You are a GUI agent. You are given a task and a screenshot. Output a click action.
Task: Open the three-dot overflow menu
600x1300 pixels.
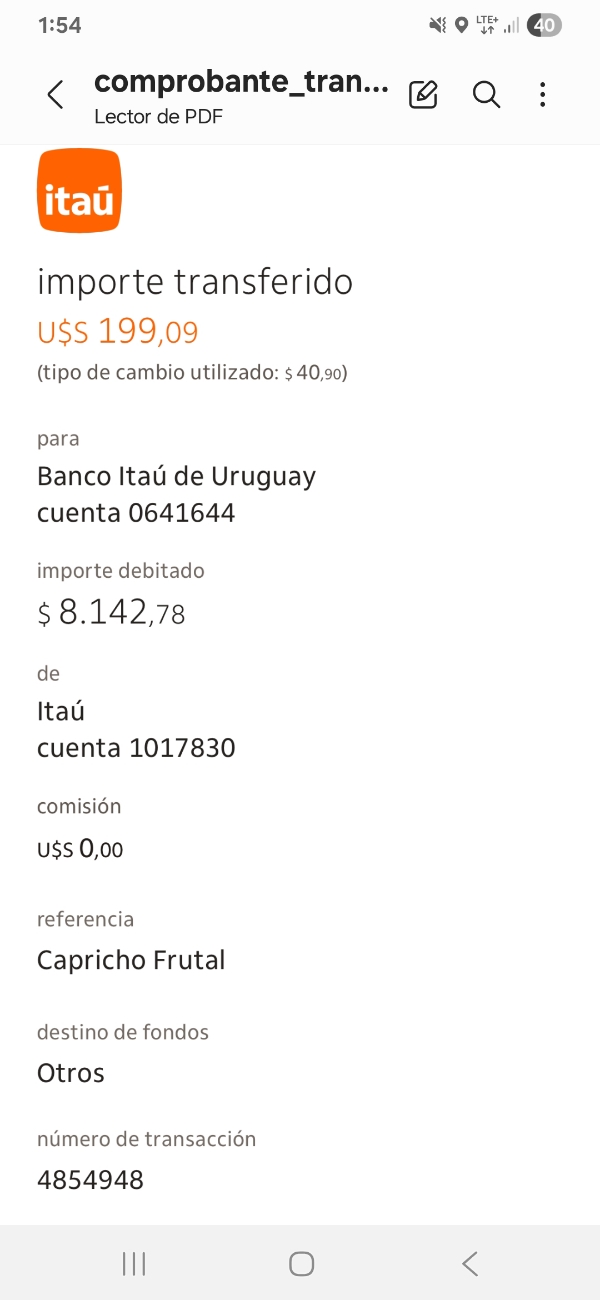tap(542, 95)
